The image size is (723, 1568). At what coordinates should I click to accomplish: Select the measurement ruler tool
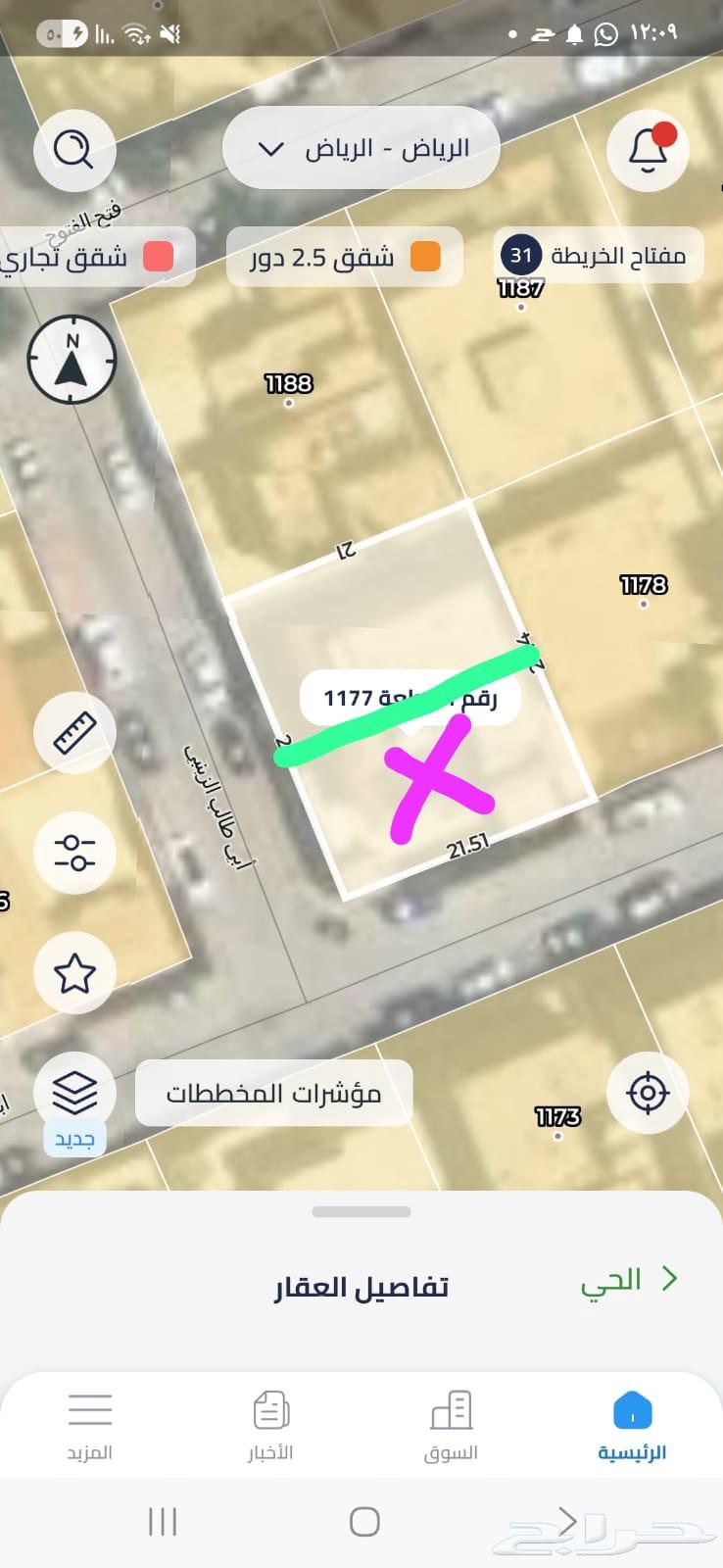[x=74, y=731]
